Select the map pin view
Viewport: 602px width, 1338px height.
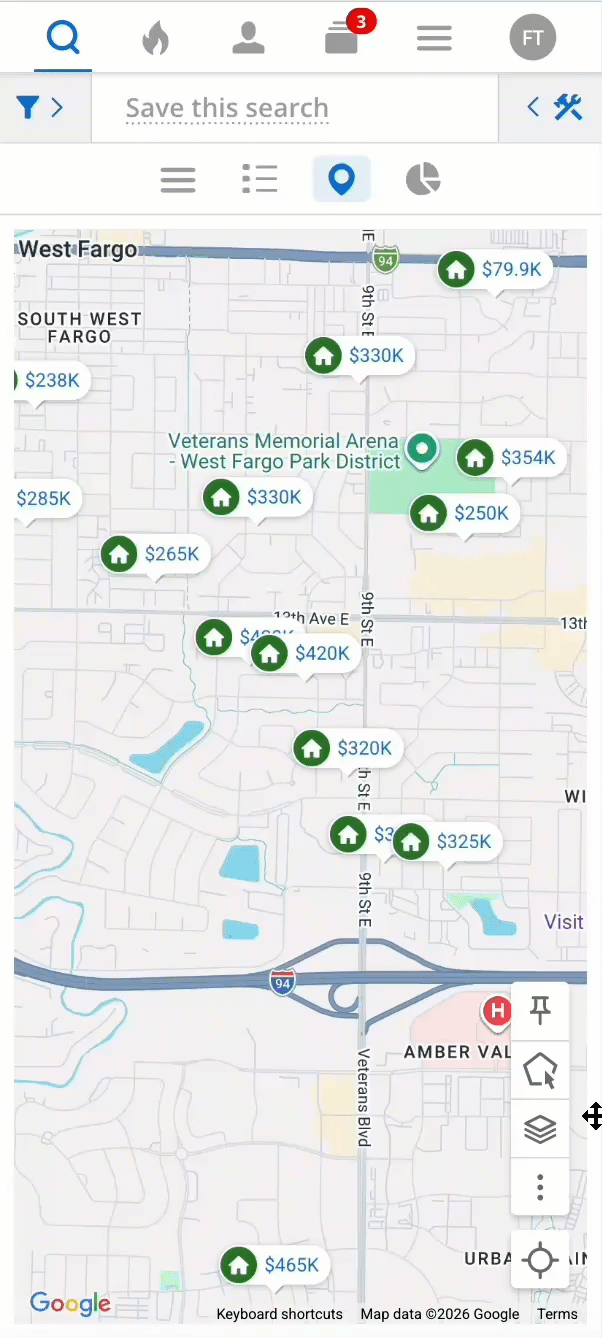pos(342,180)
